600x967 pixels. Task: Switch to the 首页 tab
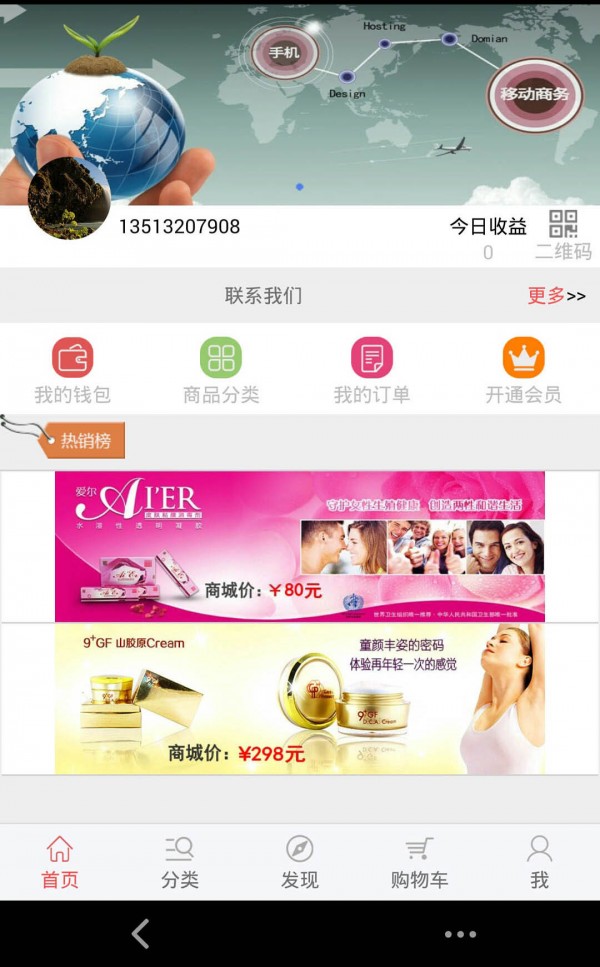(60, 862)
